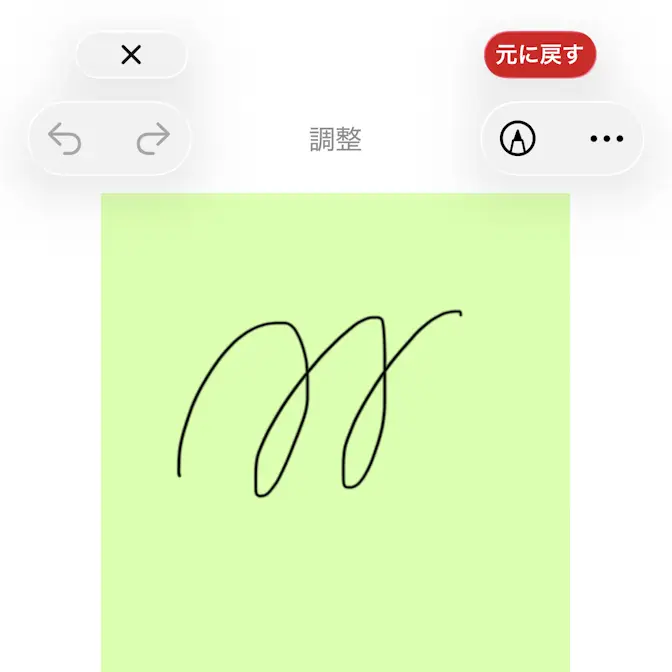Open the three-dot more options menu

click(x=606, y=139)
